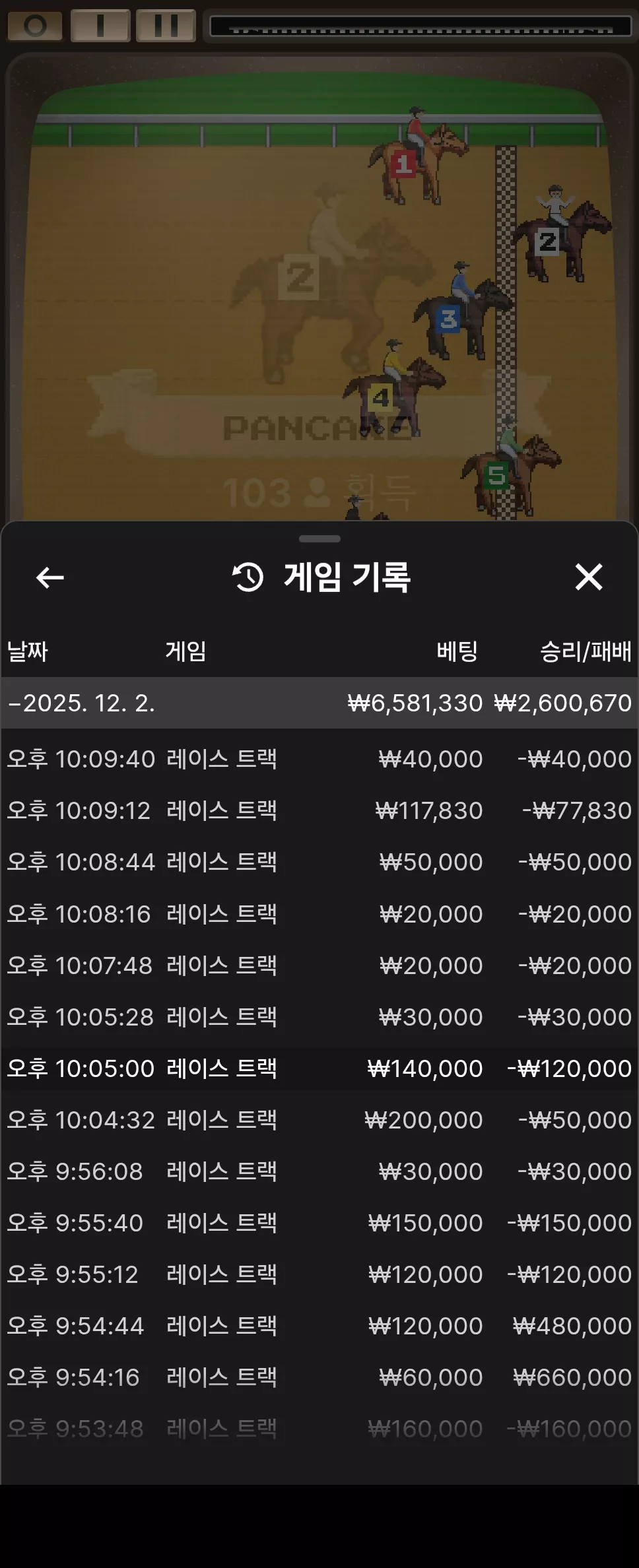This screenshot has height=1568, width=639.
Task: Close the game history panel
Action: tap(588, 577)
